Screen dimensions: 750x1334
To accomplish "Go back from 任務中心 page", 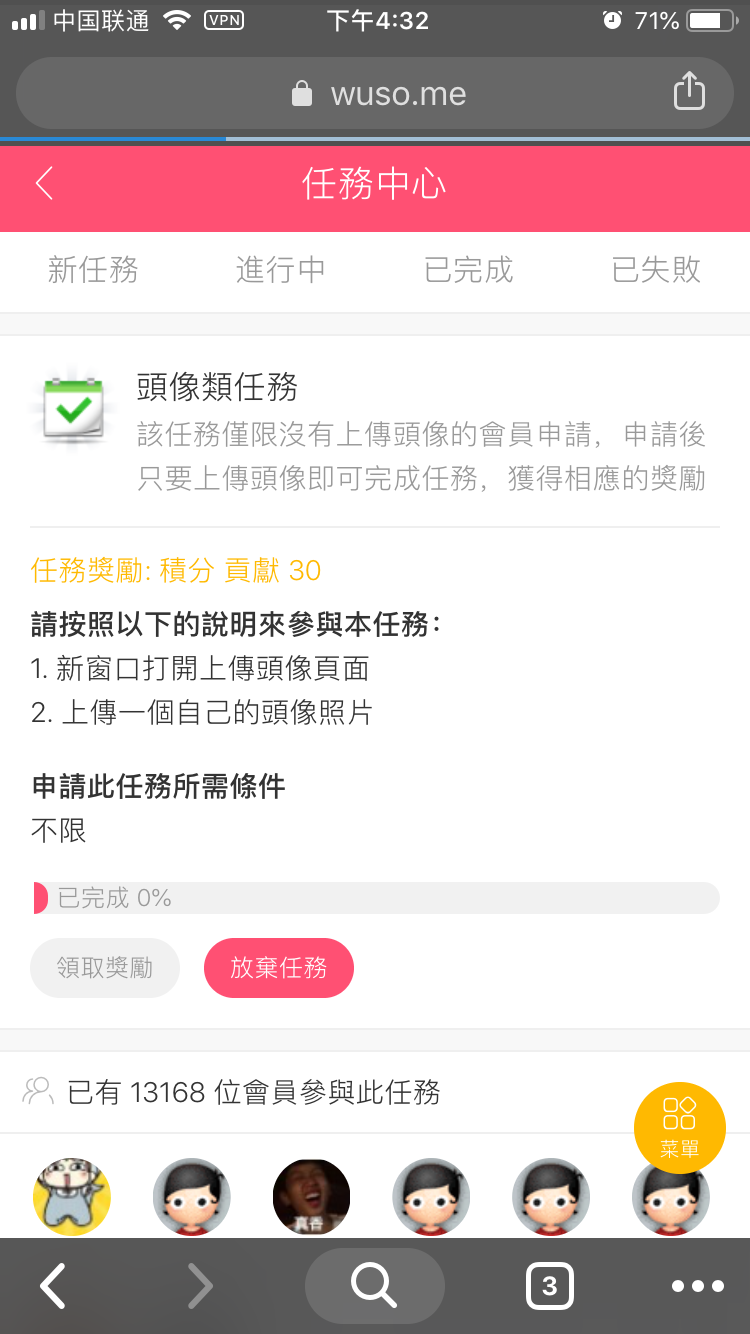I will [x=44, y=184].
